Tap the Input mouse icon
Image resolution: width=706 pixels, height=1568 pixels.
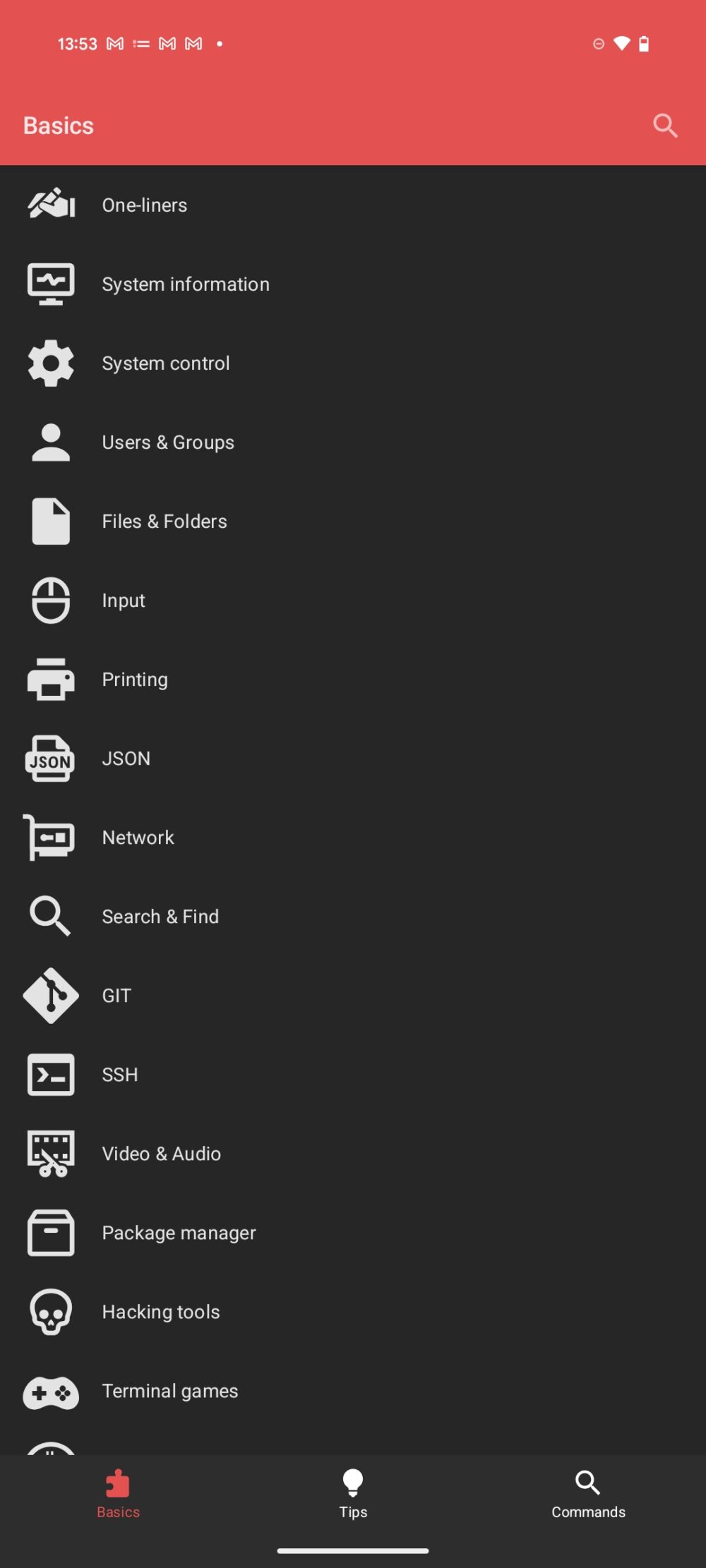[x=50, y=600]
